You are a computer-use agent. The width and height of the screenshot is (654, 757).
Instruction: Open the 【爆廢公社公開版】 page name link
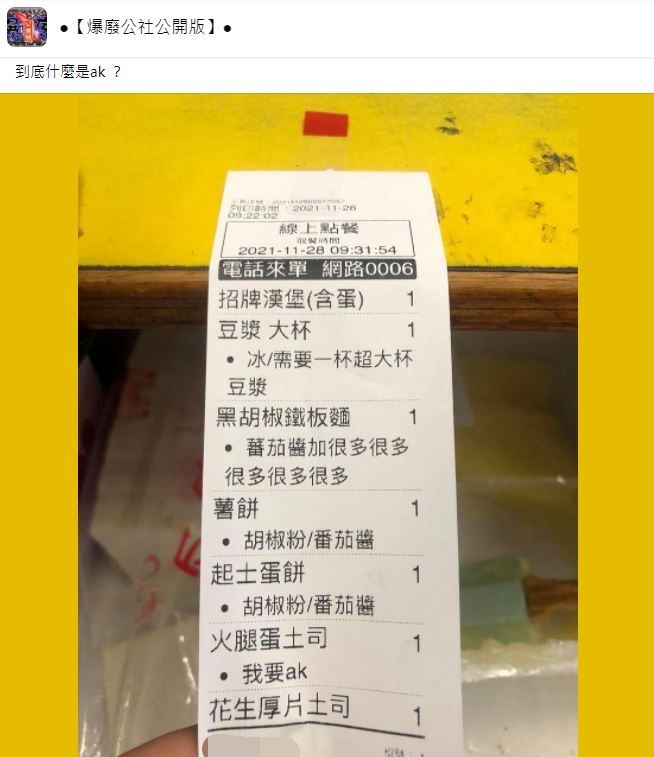pyautogui.click(x=146, y=27)
